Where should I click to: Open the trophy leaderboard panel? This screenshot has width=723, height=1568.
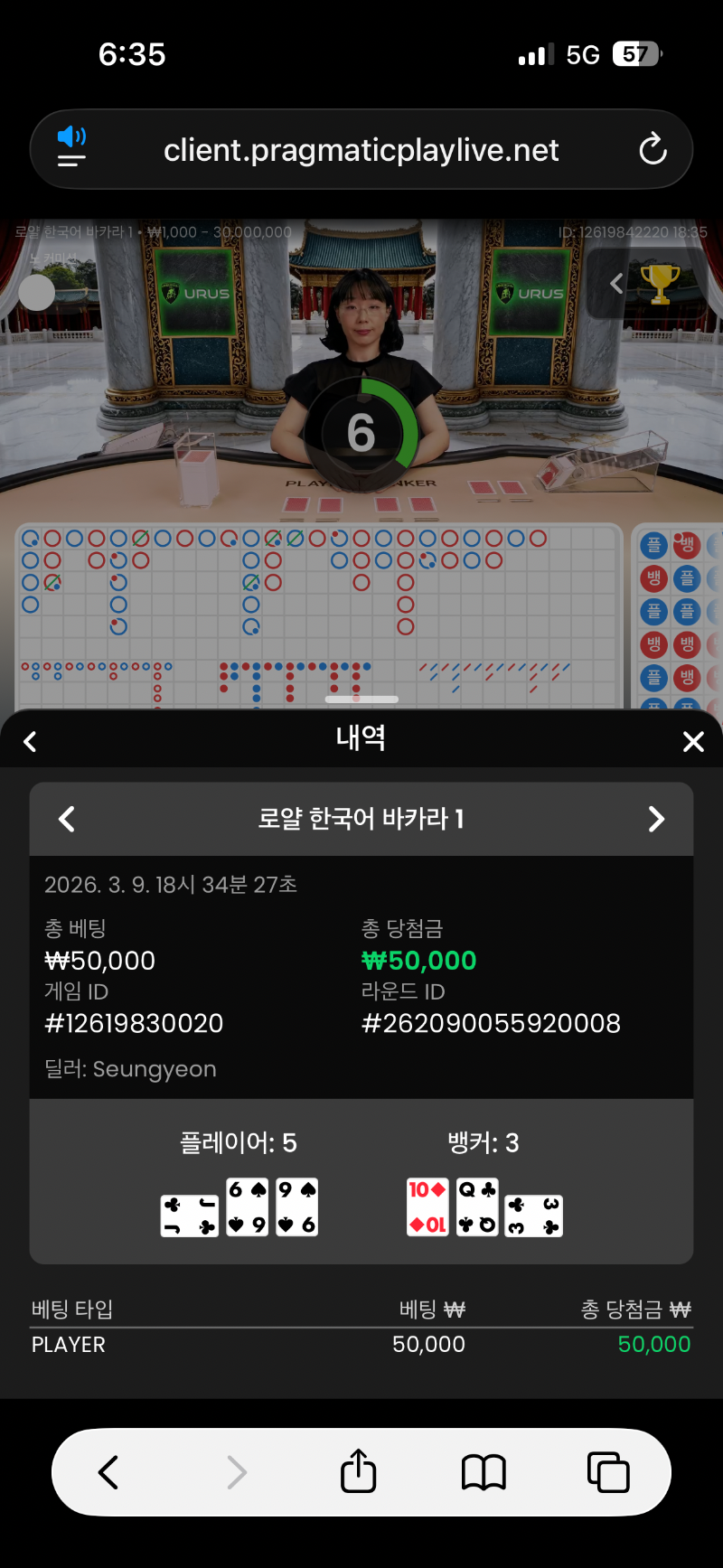click(x=660, y=284)
